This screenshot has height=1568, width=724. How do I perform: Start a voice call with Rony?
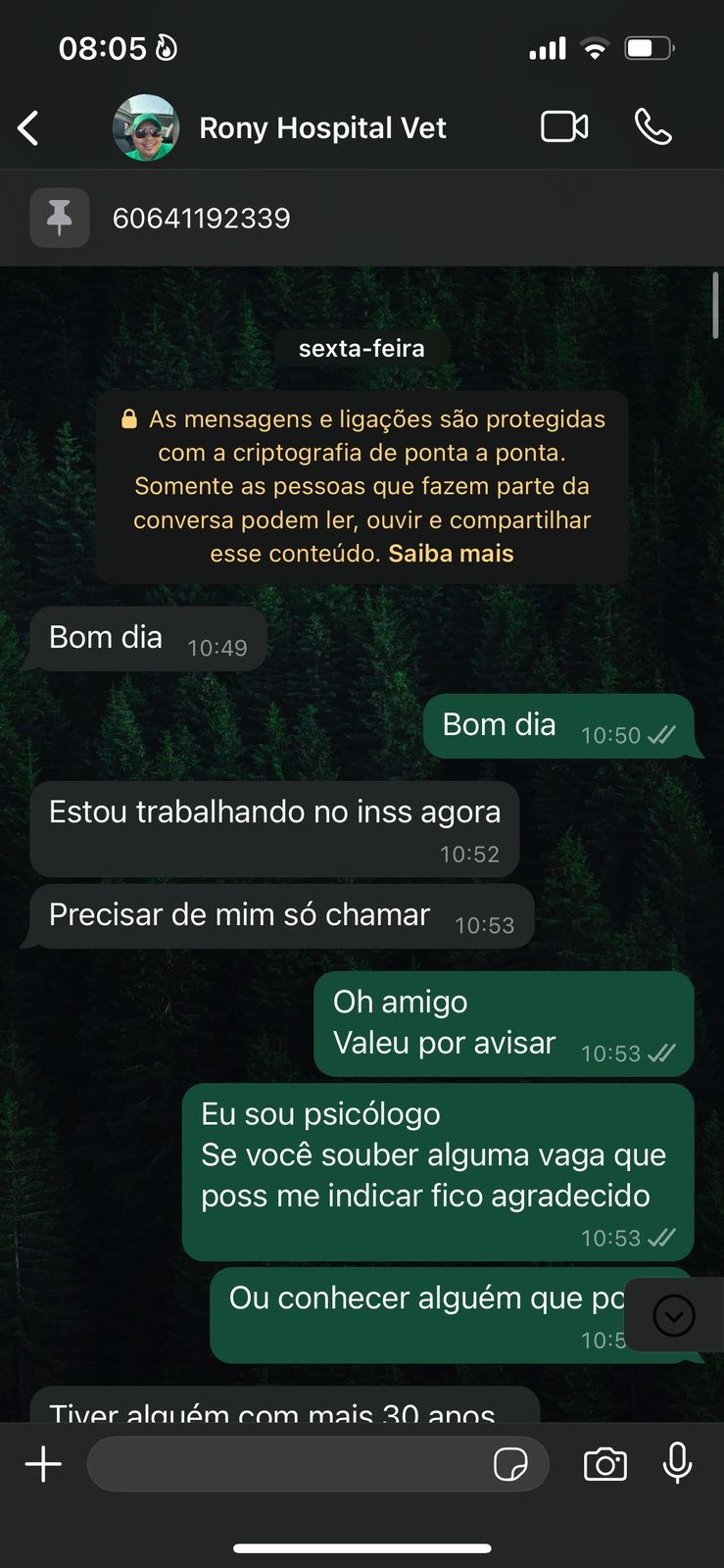coord(653,127)
